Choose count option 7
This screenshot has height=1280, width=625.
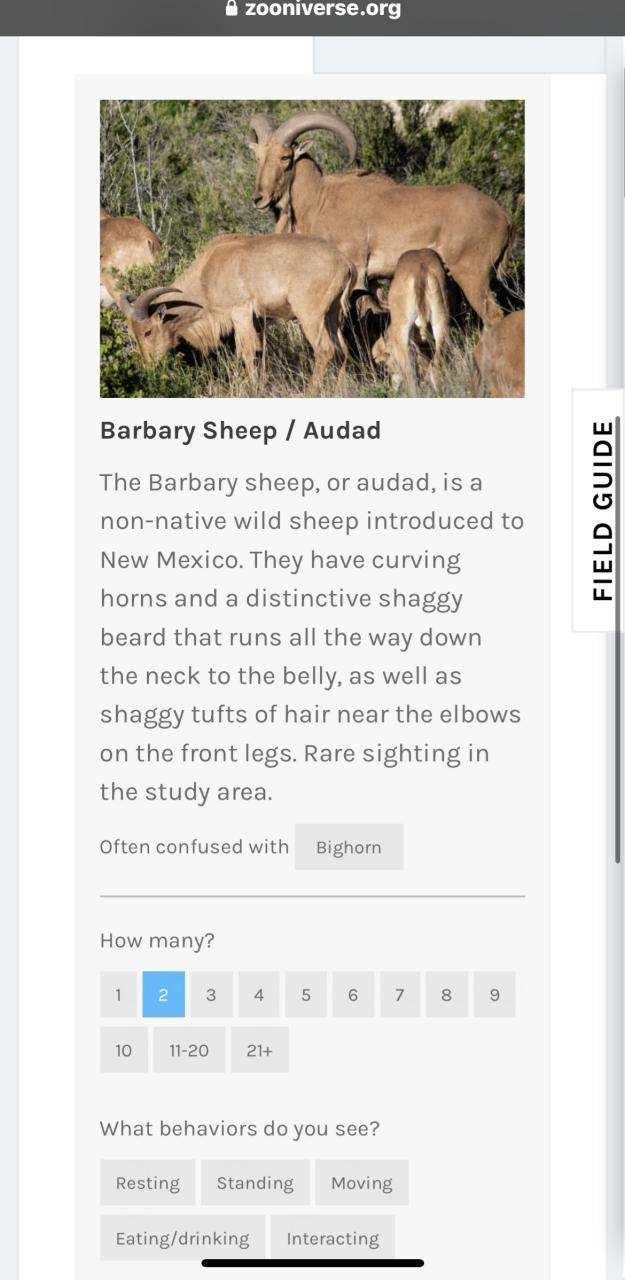tap(399, 995)
